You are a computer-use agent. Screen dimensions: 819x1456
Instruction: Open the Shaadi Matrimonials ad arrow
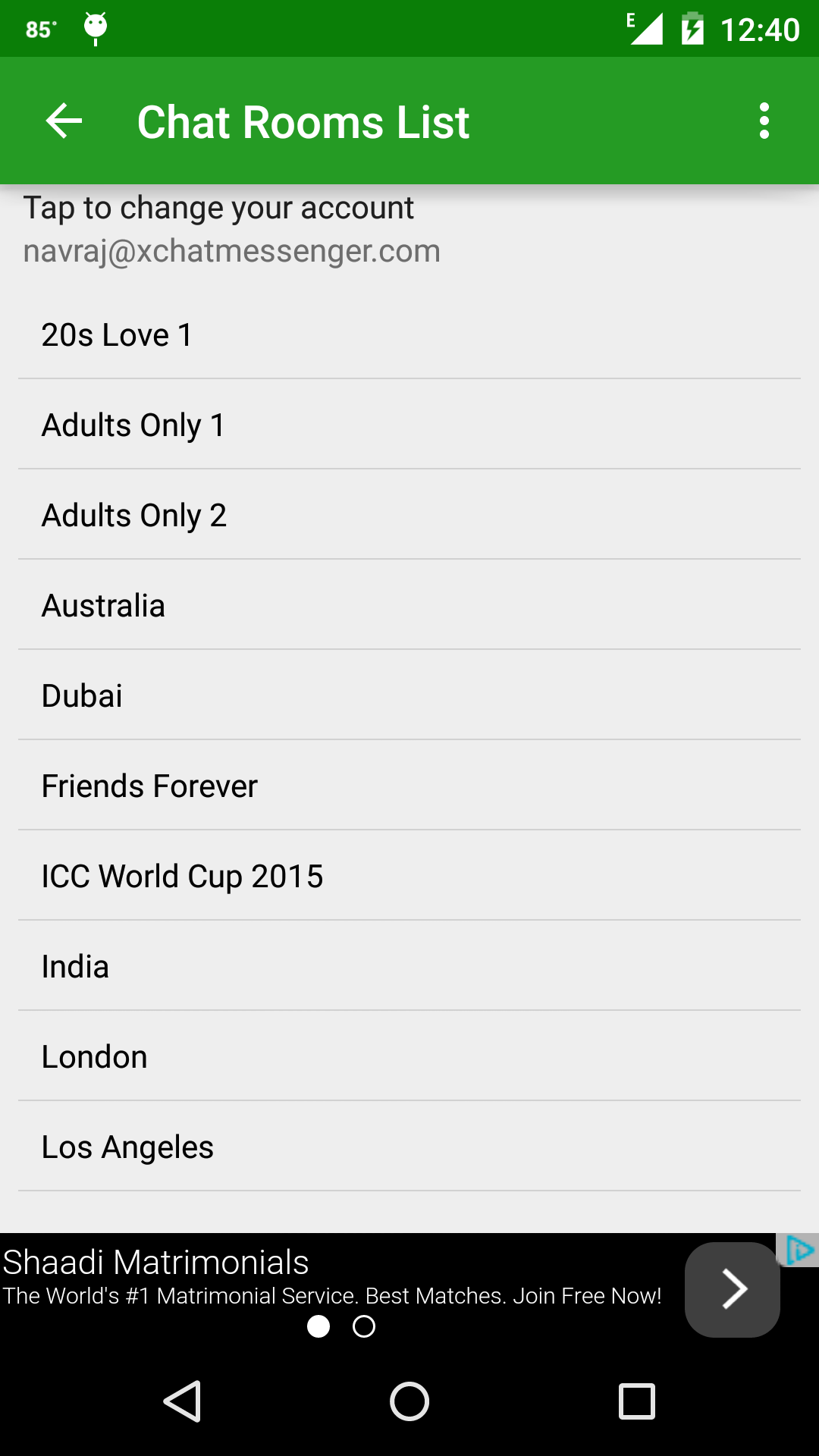pos(733,1289)
